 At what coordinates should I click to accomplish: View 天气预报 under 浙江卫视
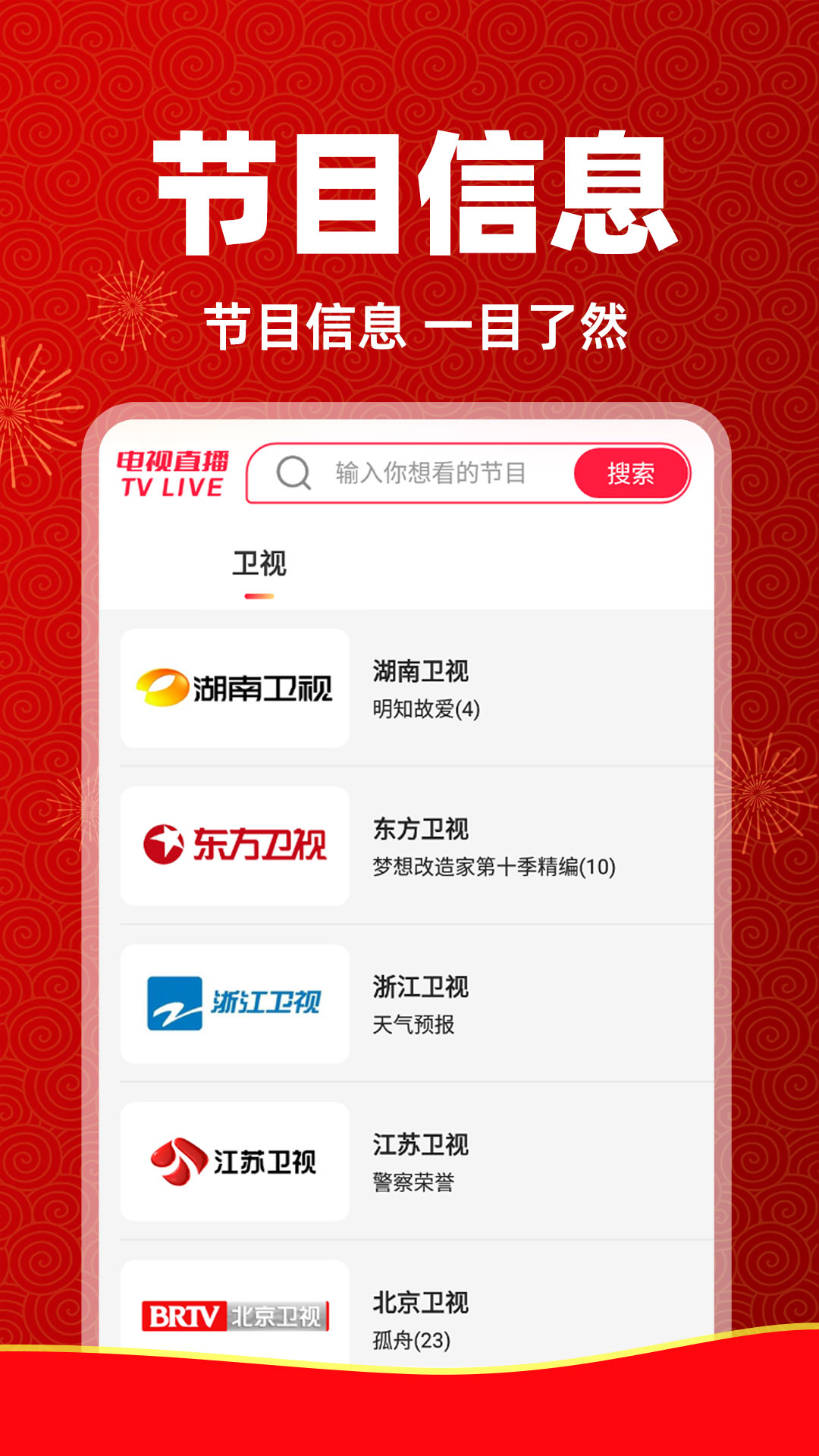click(413, 1025)
